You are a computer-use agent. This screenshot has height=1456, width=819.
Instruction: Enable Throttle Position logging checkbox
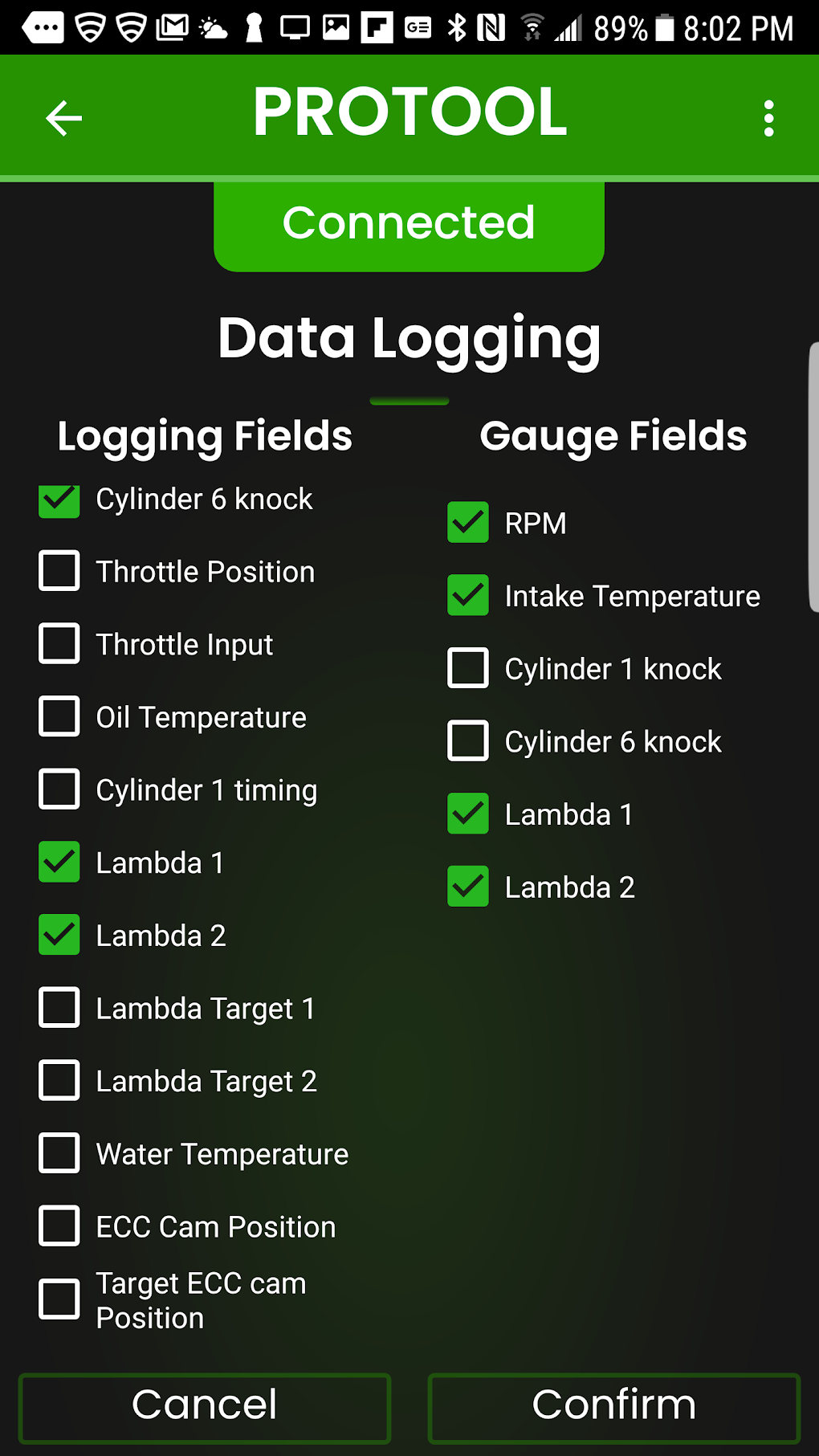click(59, 571)
